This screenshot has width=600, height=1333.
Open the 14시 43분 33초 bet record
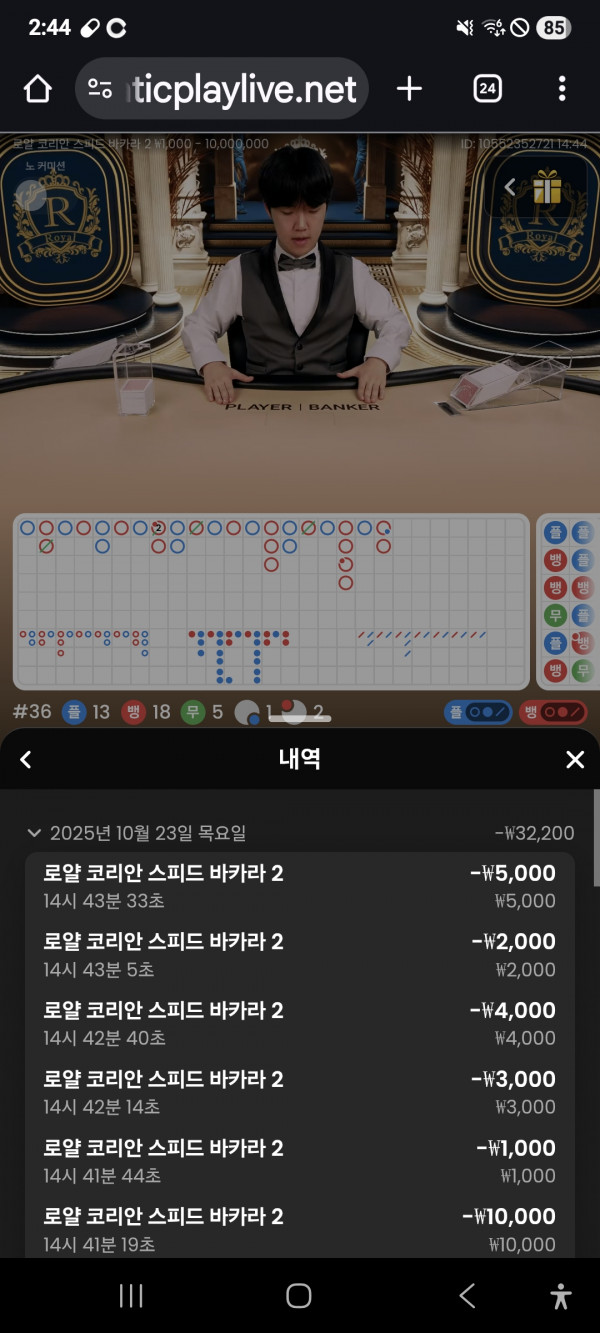tap(299, 886)
